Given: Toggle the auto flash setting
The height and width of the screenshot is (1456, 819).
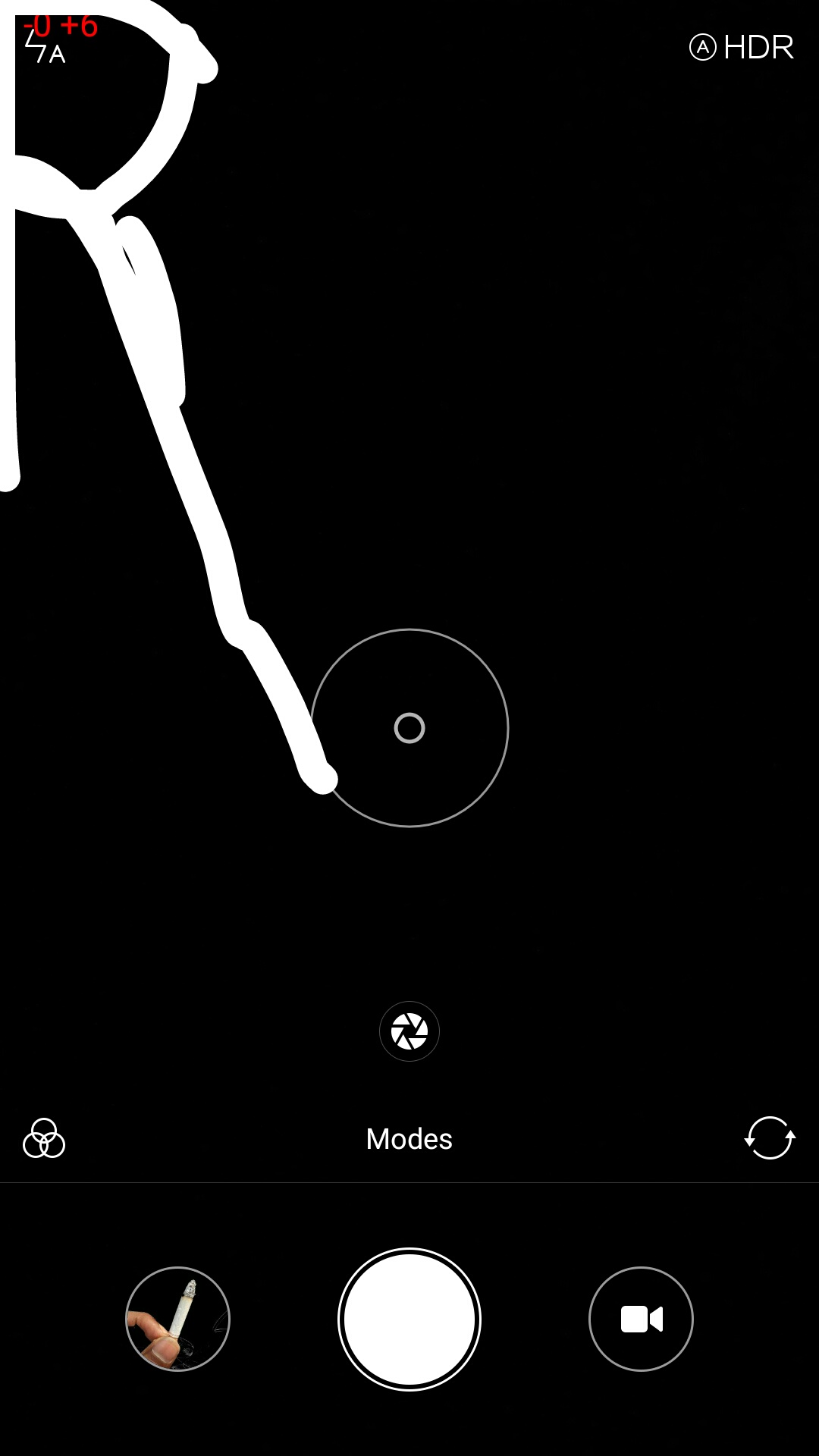Looking at the screenshot, I should coord(45,47).
